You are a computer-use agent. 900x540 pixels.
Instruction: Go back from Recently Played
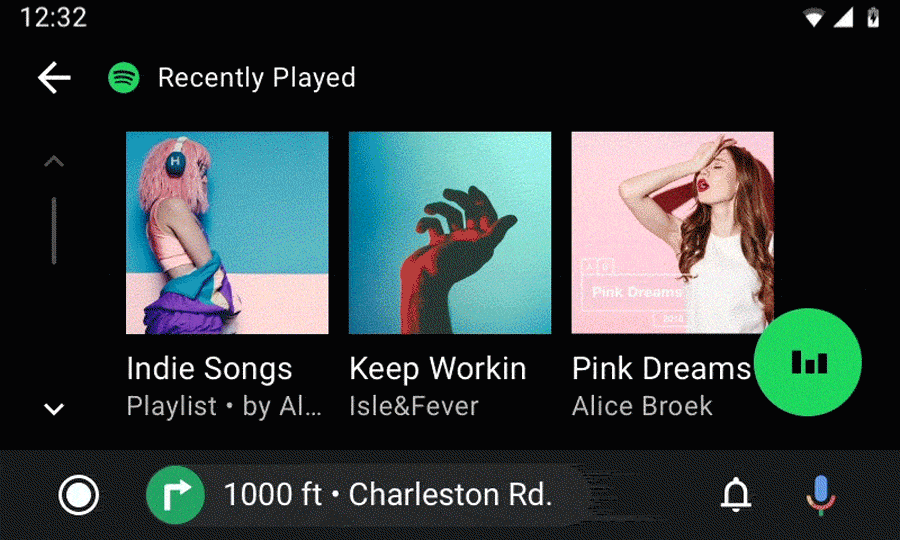pos(54,78)
